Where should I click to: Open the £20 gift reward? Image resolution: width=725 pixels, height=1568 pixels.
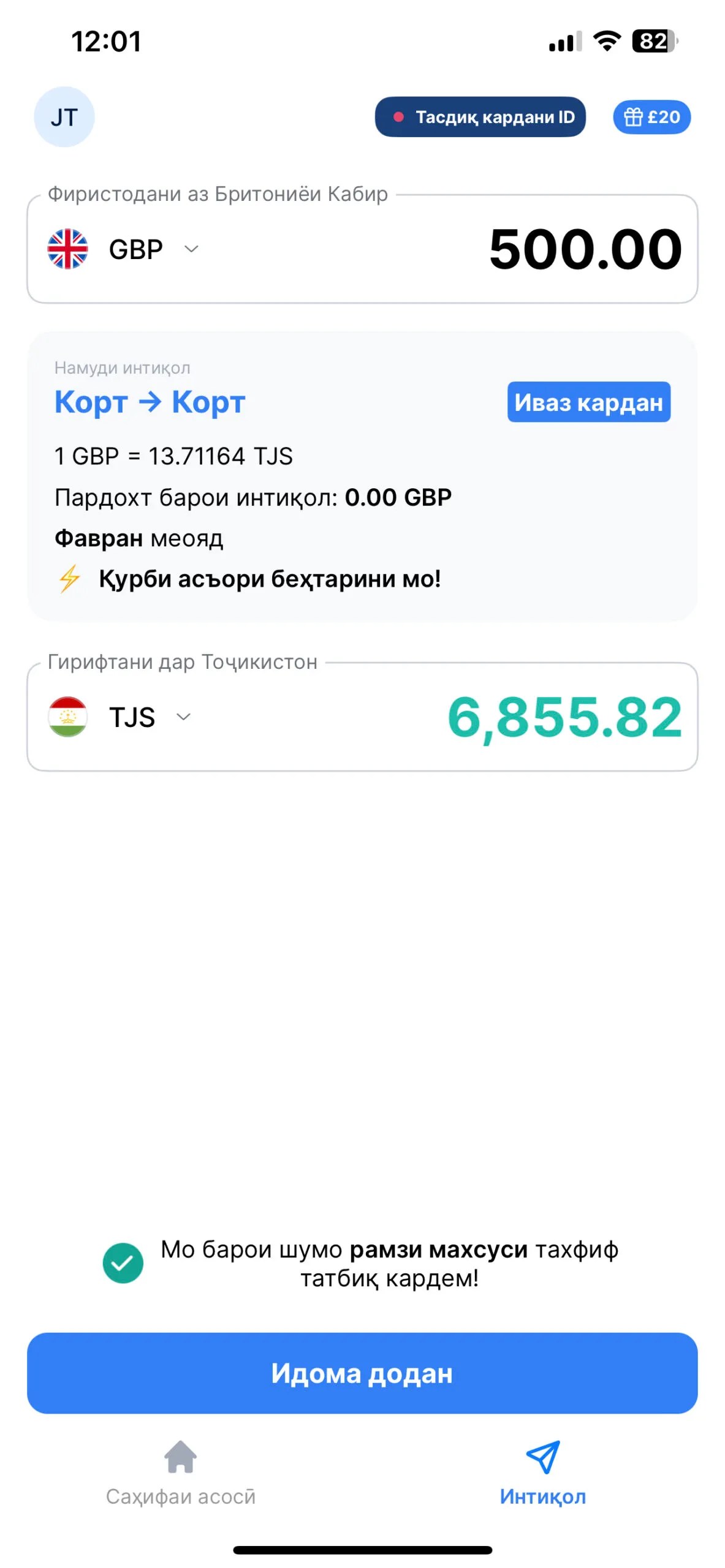pyautogui.click(x=651, y=117)
